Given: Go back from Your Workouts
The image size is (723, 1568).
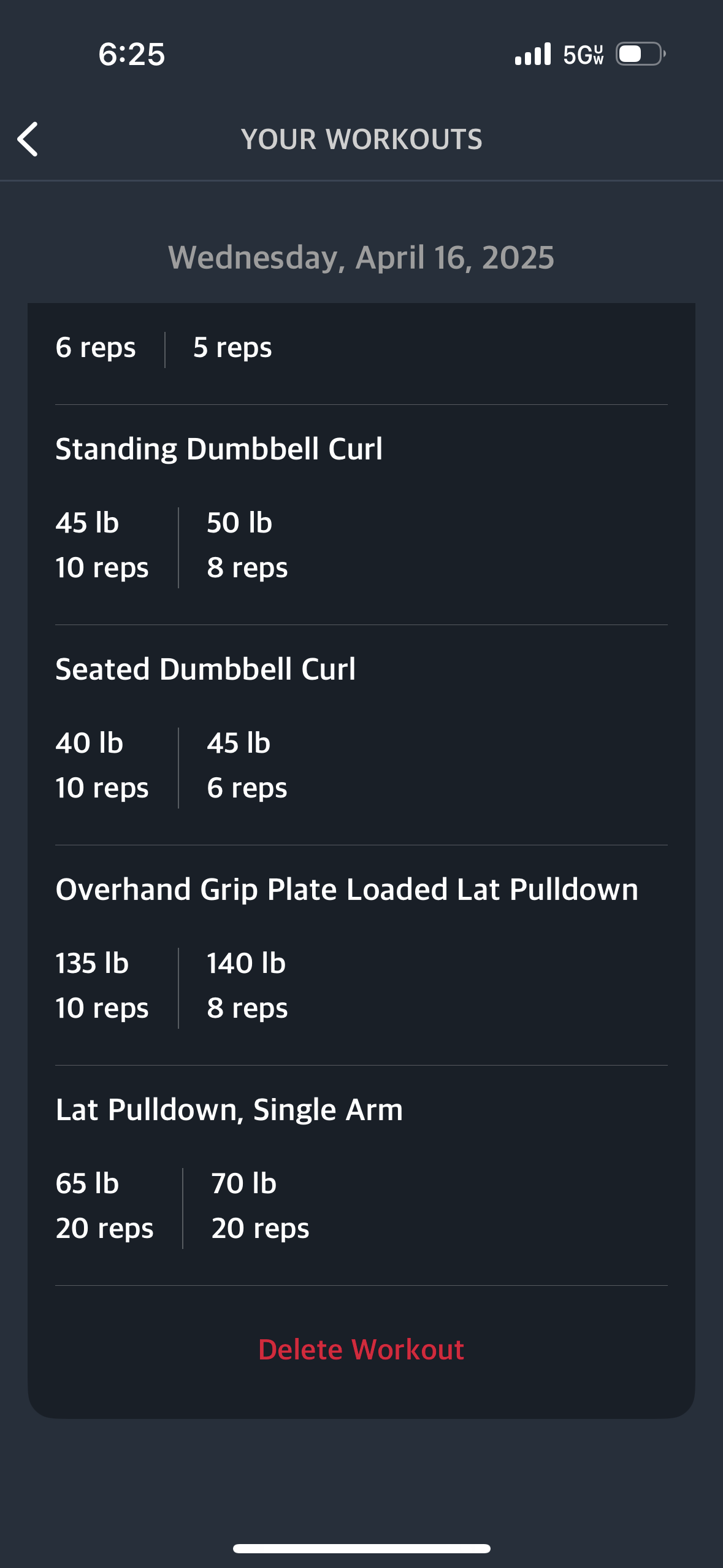Looking at the screenshot, I should click(28, 139).
